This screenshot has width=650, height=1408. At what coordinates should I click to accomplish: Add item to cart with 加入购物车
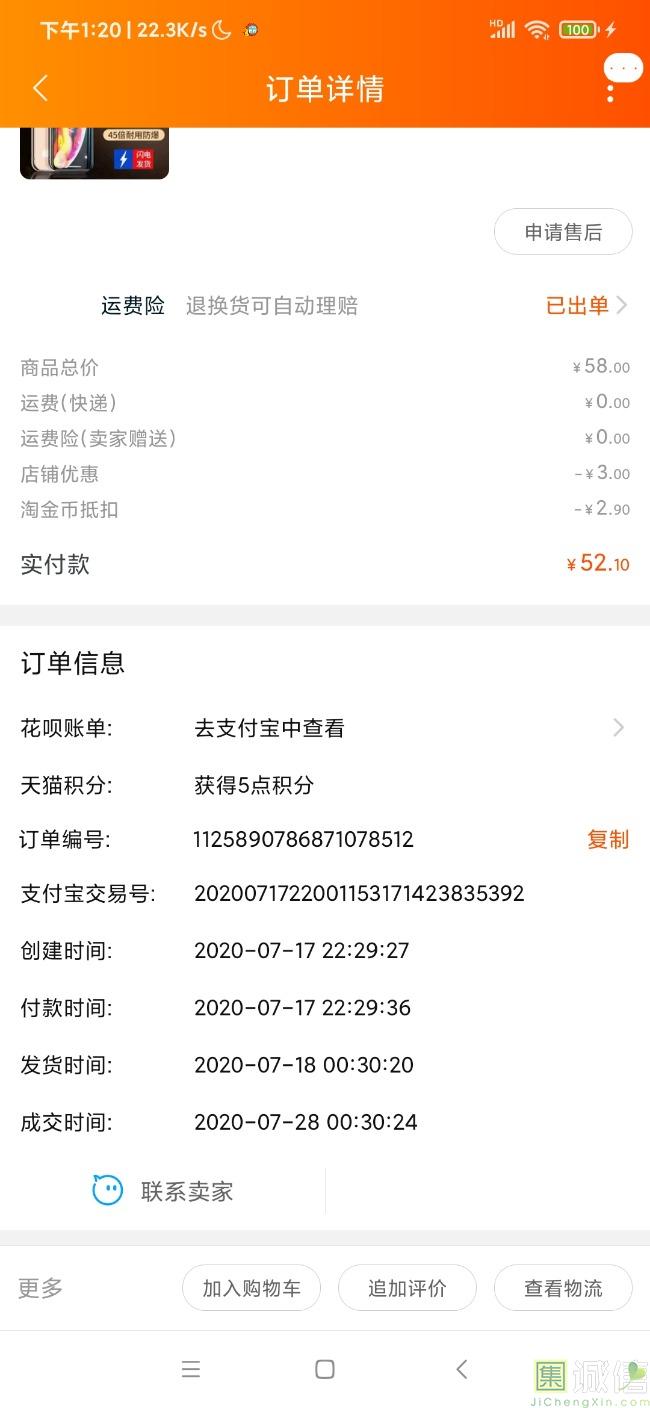[x=251, y=1288]
